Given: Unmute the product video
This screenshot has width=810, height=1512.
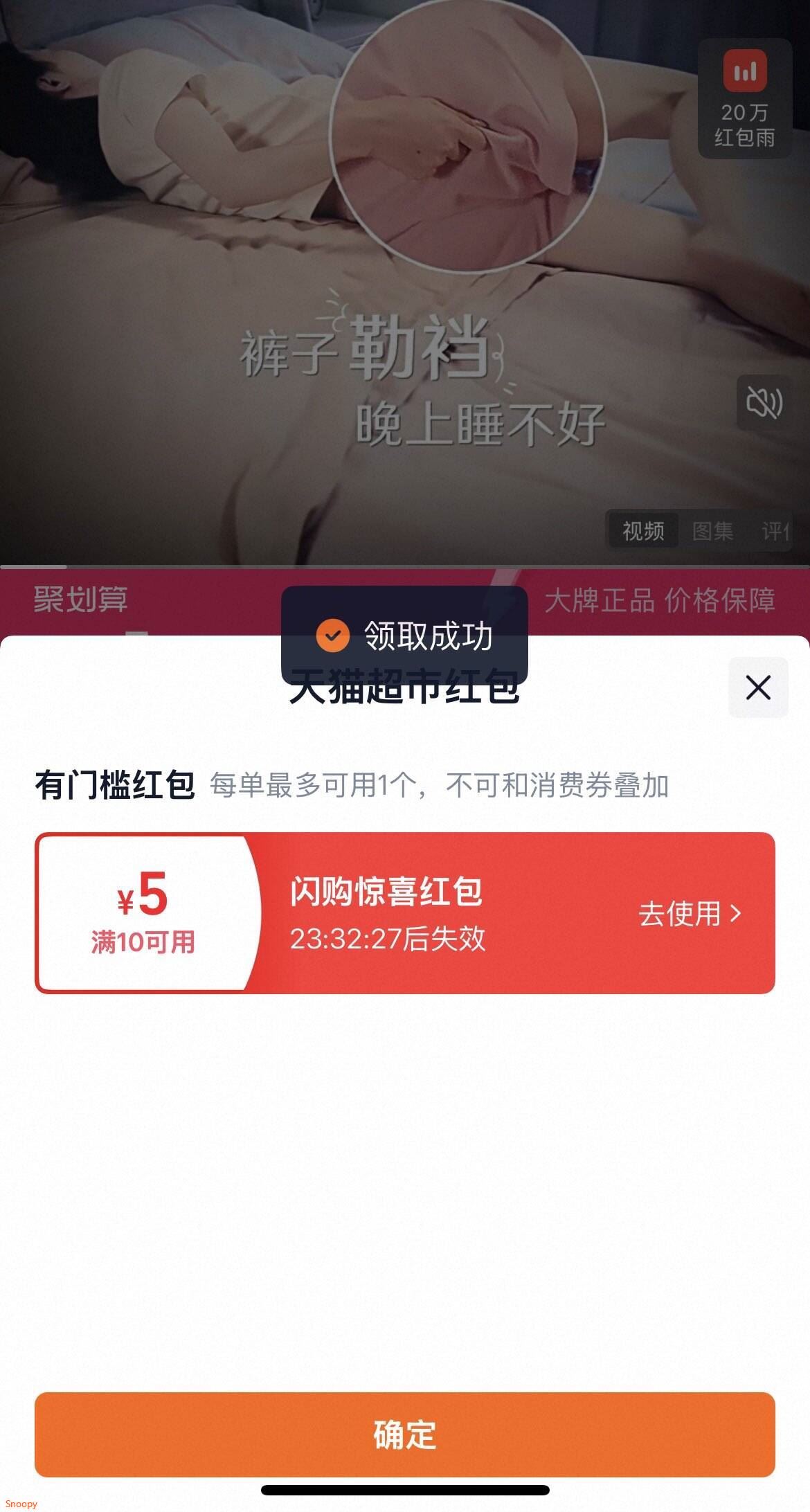Looking at the screenshot, I should [x=764, y=402].
